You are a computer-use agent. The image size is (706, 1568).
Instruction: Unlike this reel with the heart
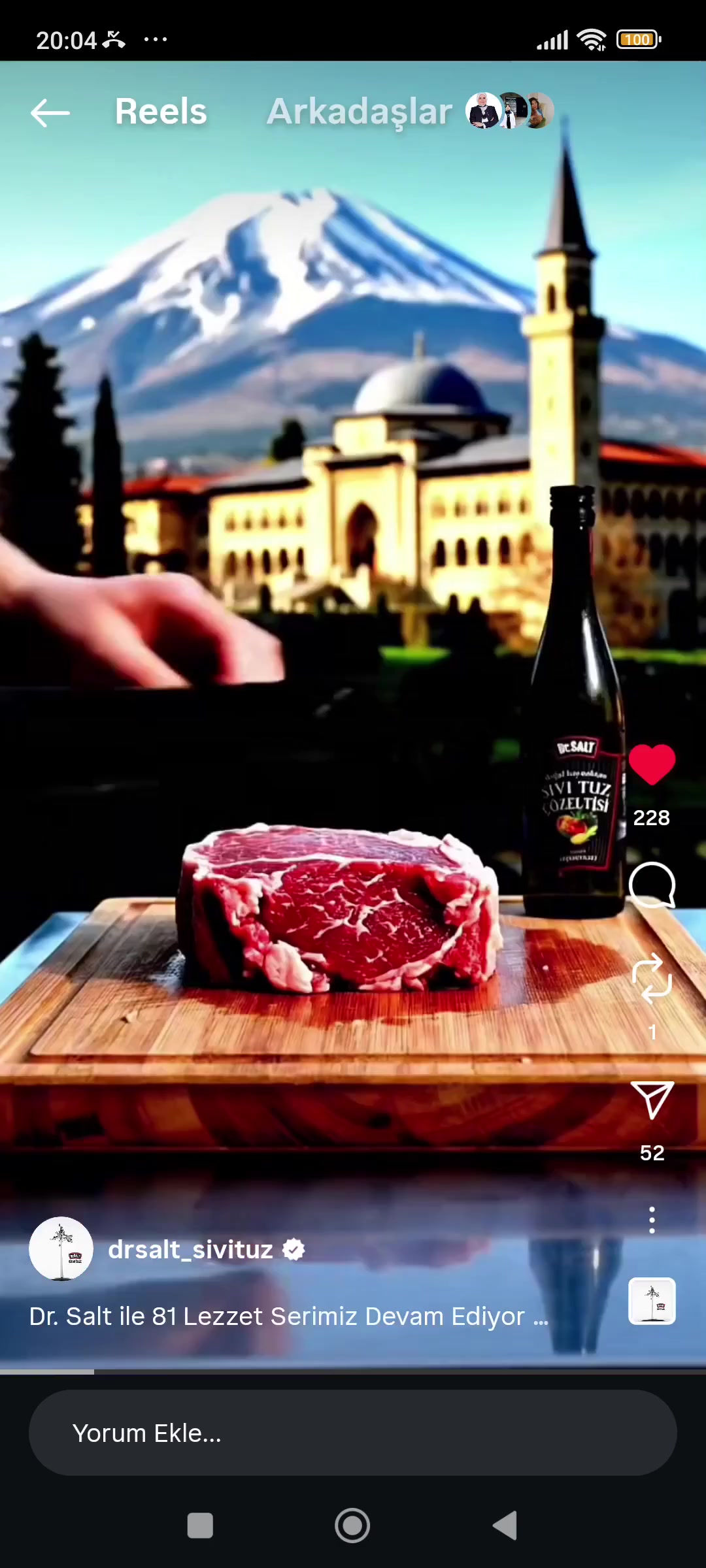pos(652,764)
